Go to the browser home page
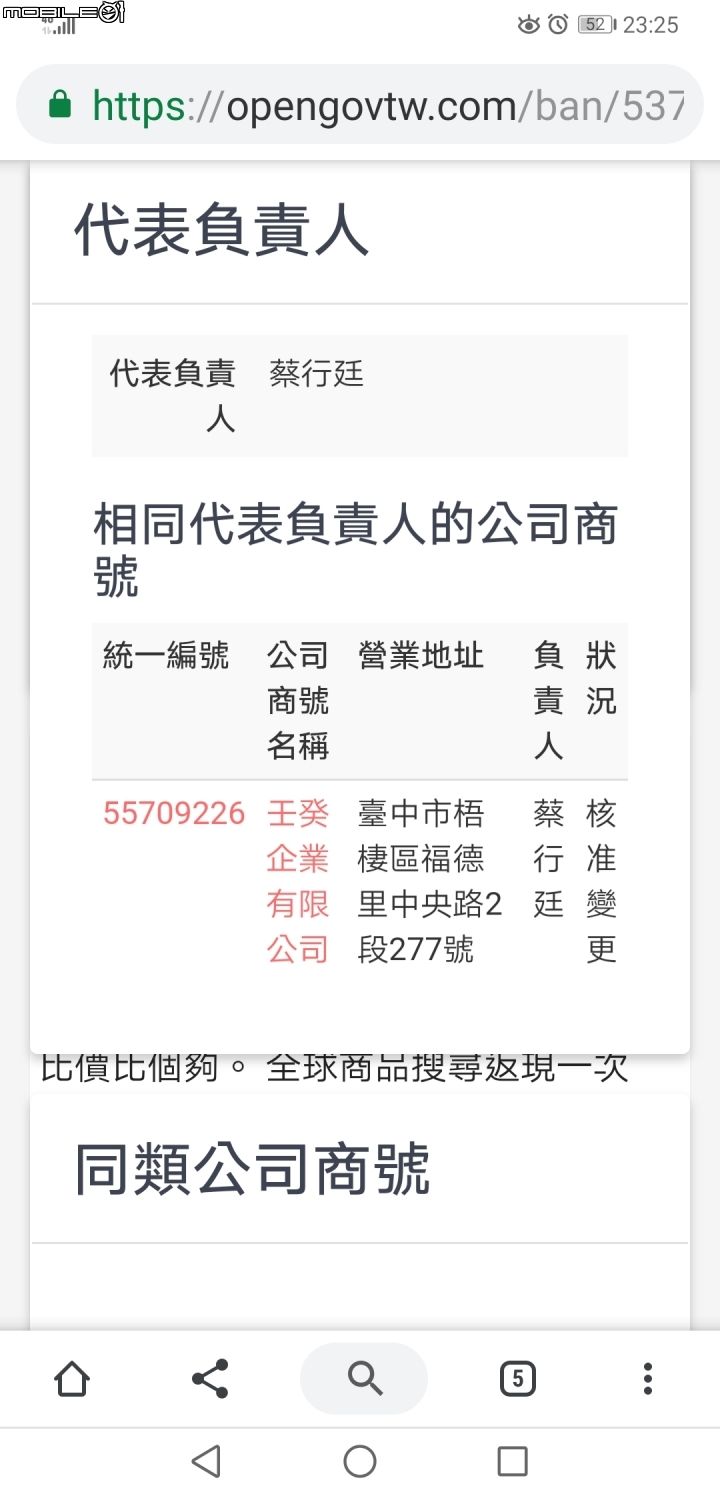The width and height of the screenshot is (720, 1496). (x=72, y=1379)
